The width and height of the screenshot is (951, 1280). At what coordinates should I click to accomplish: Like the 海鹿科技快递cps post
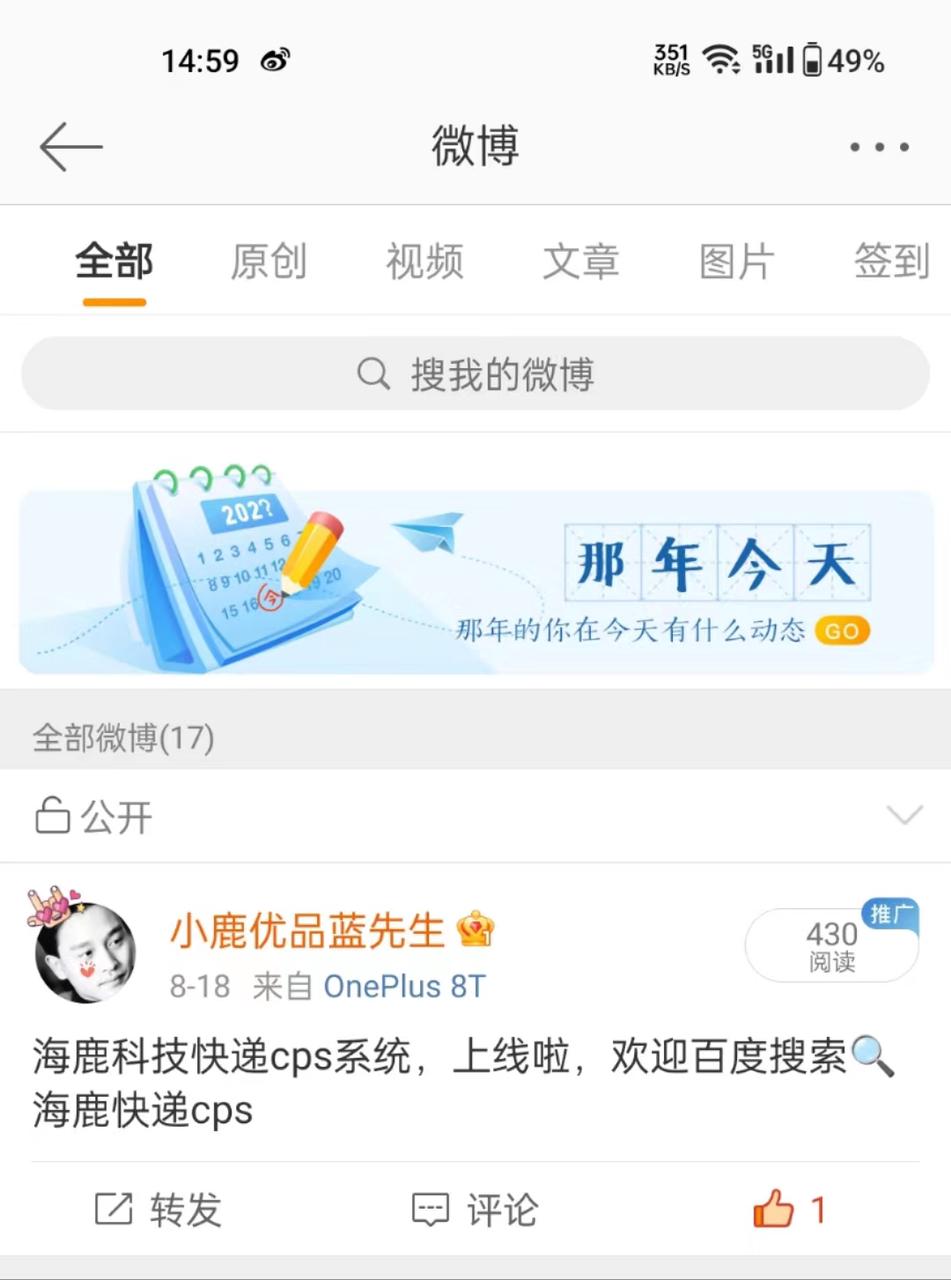click(x=789, y=1210)
